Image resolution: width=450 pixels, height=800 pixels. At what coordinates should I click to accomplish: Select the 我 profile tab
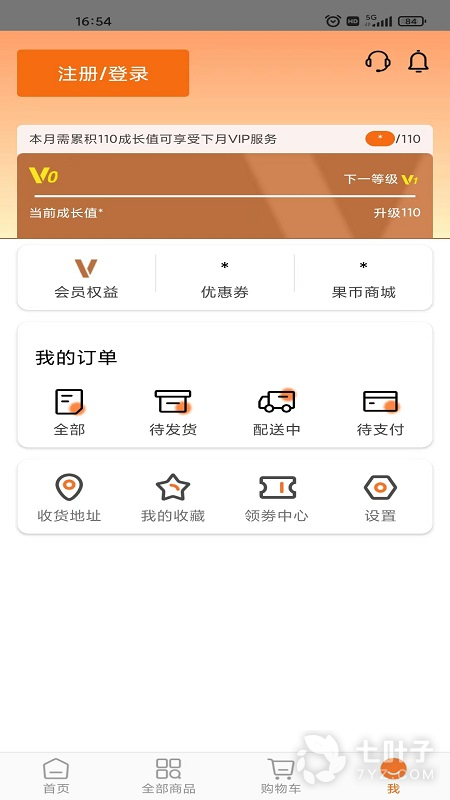pyautogui.click(x=393, y=776)
